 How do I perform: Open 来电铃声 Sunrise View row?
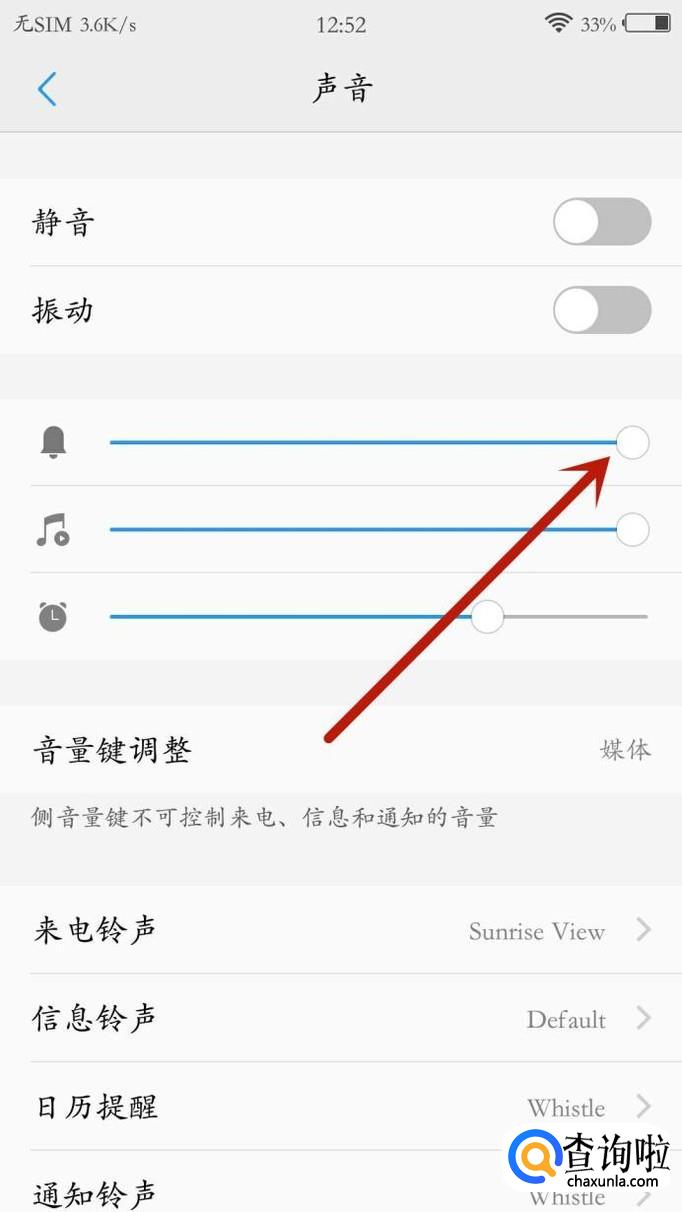(x=340, y=931)
